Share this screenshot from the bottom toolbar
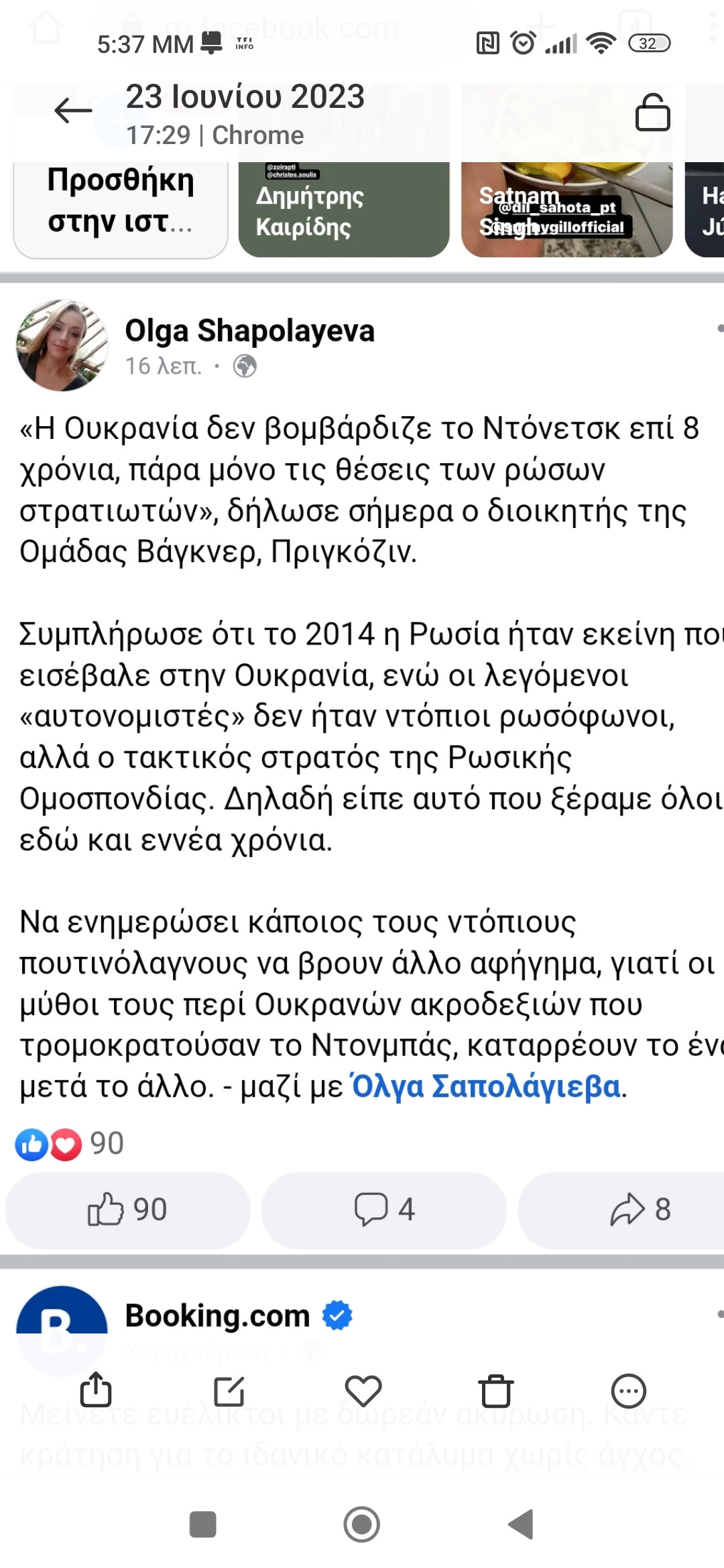Screen dimensions: 724x1568 click(95, 1390)
